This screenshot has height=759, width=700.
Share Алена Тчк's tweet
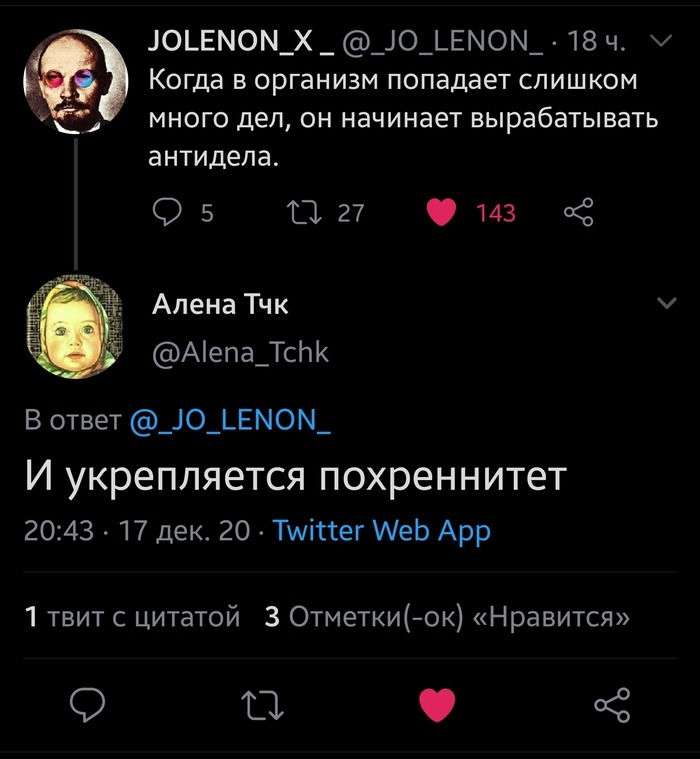click(612, 705)
